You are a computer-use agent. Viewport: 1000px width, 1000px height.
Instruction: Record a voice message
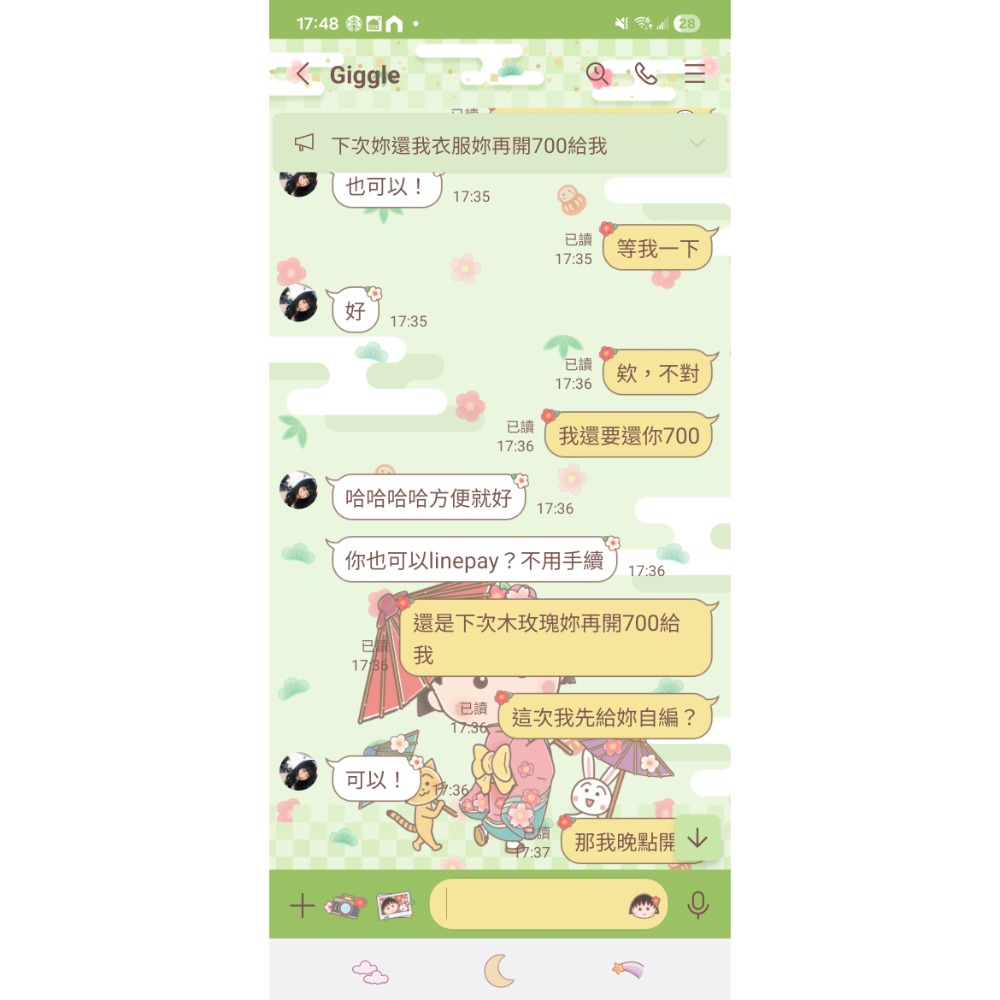(698, 906)
